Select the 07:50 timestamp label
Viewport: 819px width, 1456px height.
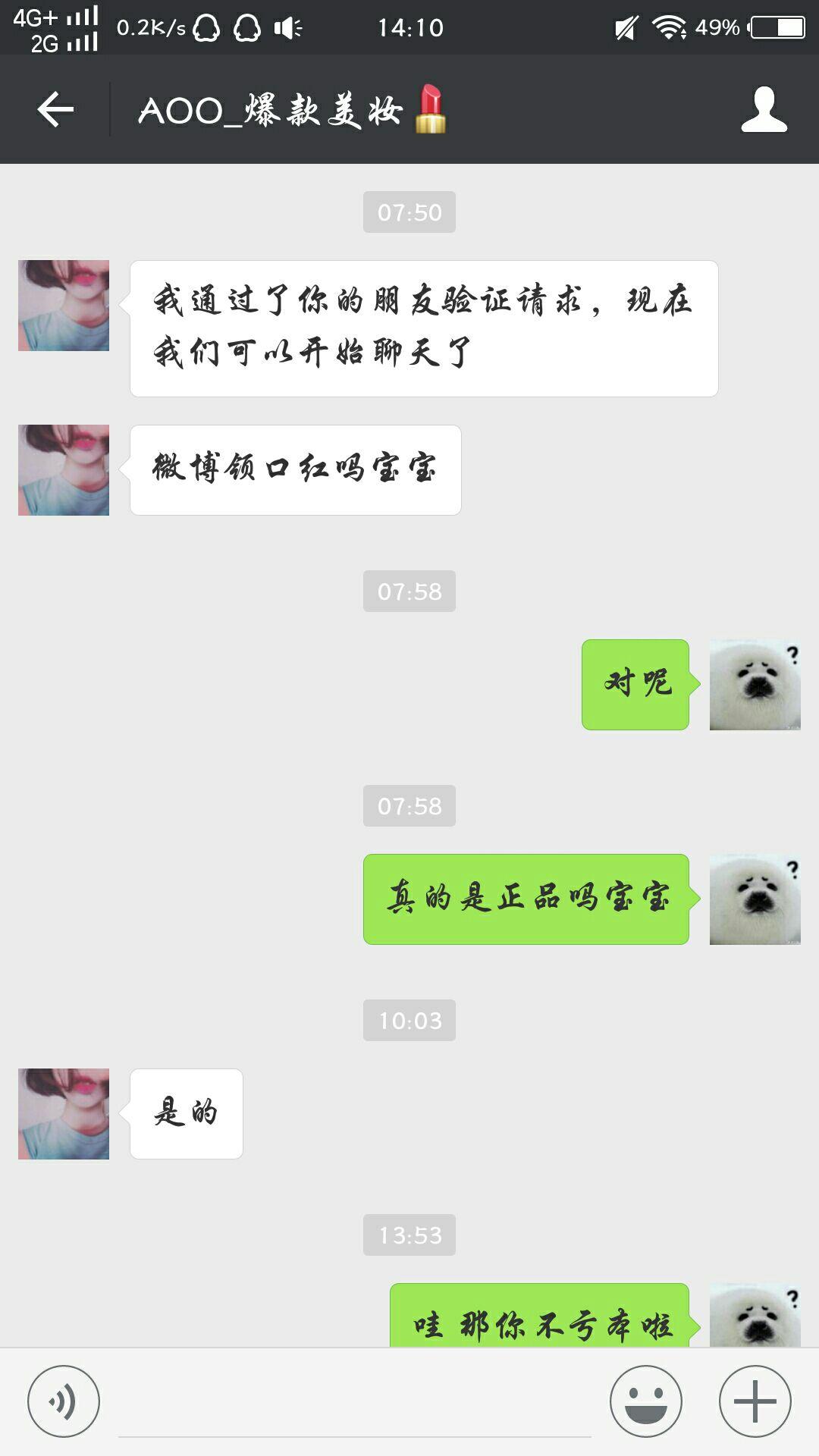pyautogui.click(x=409, y=213)
